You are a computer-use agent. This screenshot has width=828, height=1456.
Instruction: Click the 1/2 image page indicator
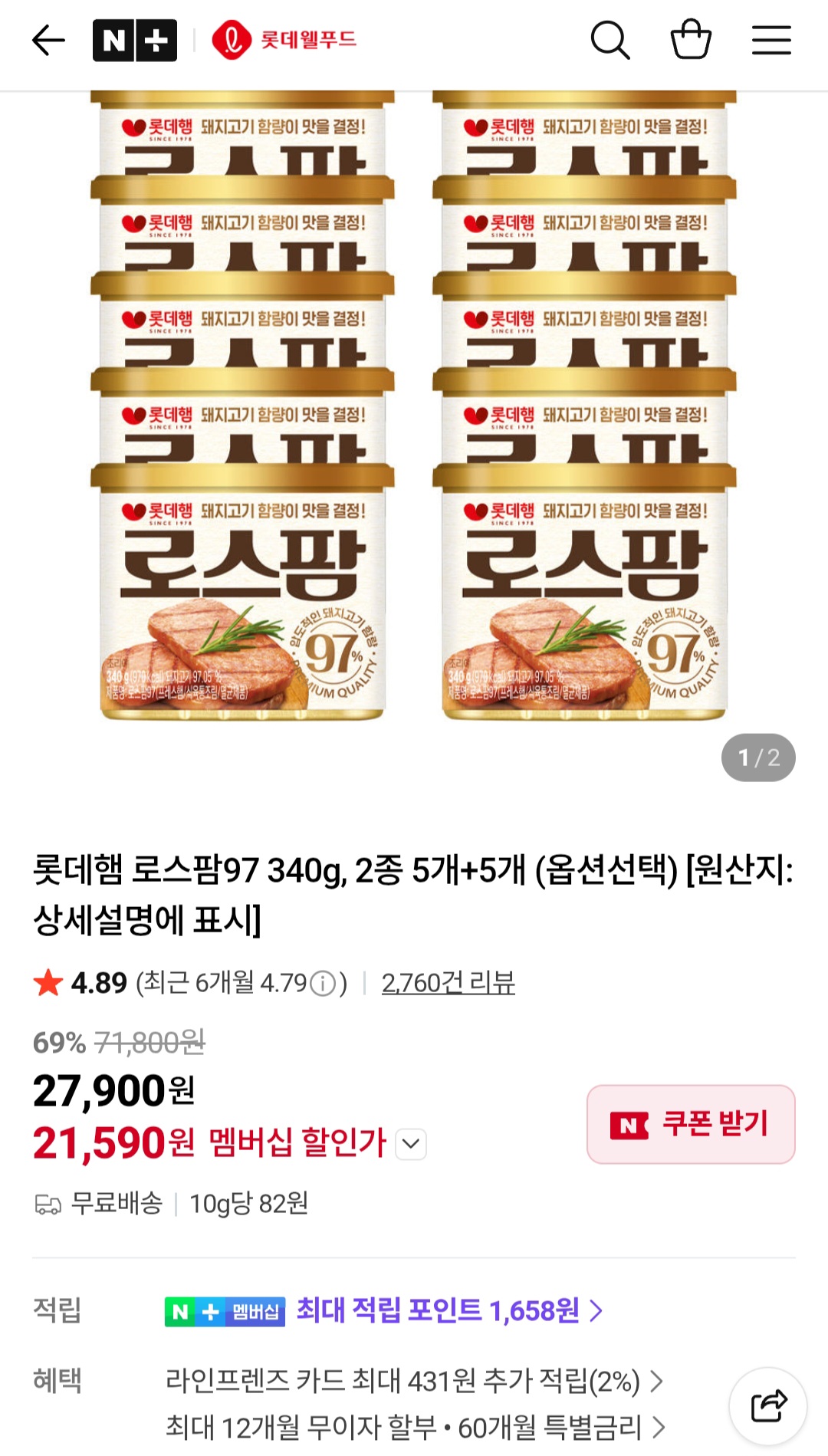click(x=760, y=756)
